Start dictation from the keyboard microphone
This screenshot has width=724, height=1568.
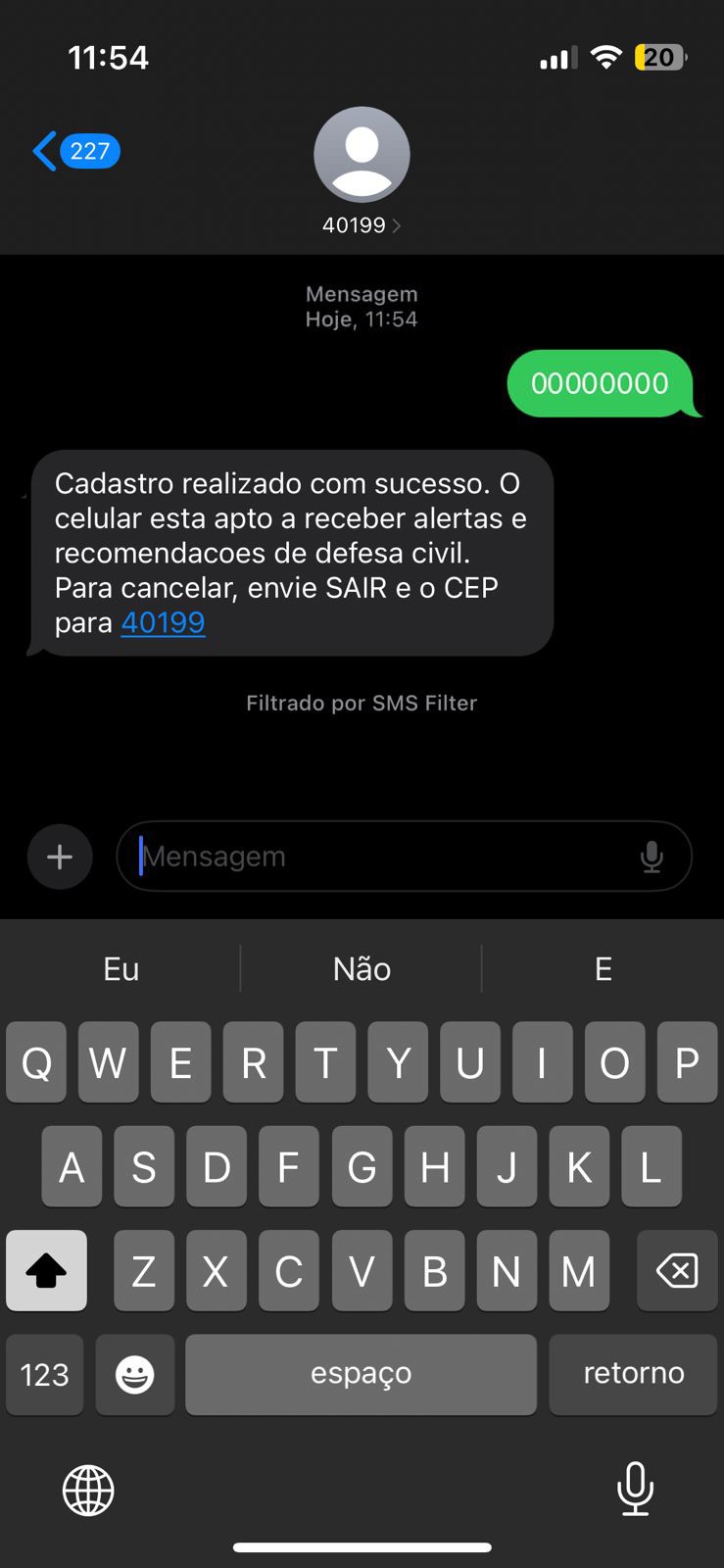pyautogui.click(x=635, y=1489)
